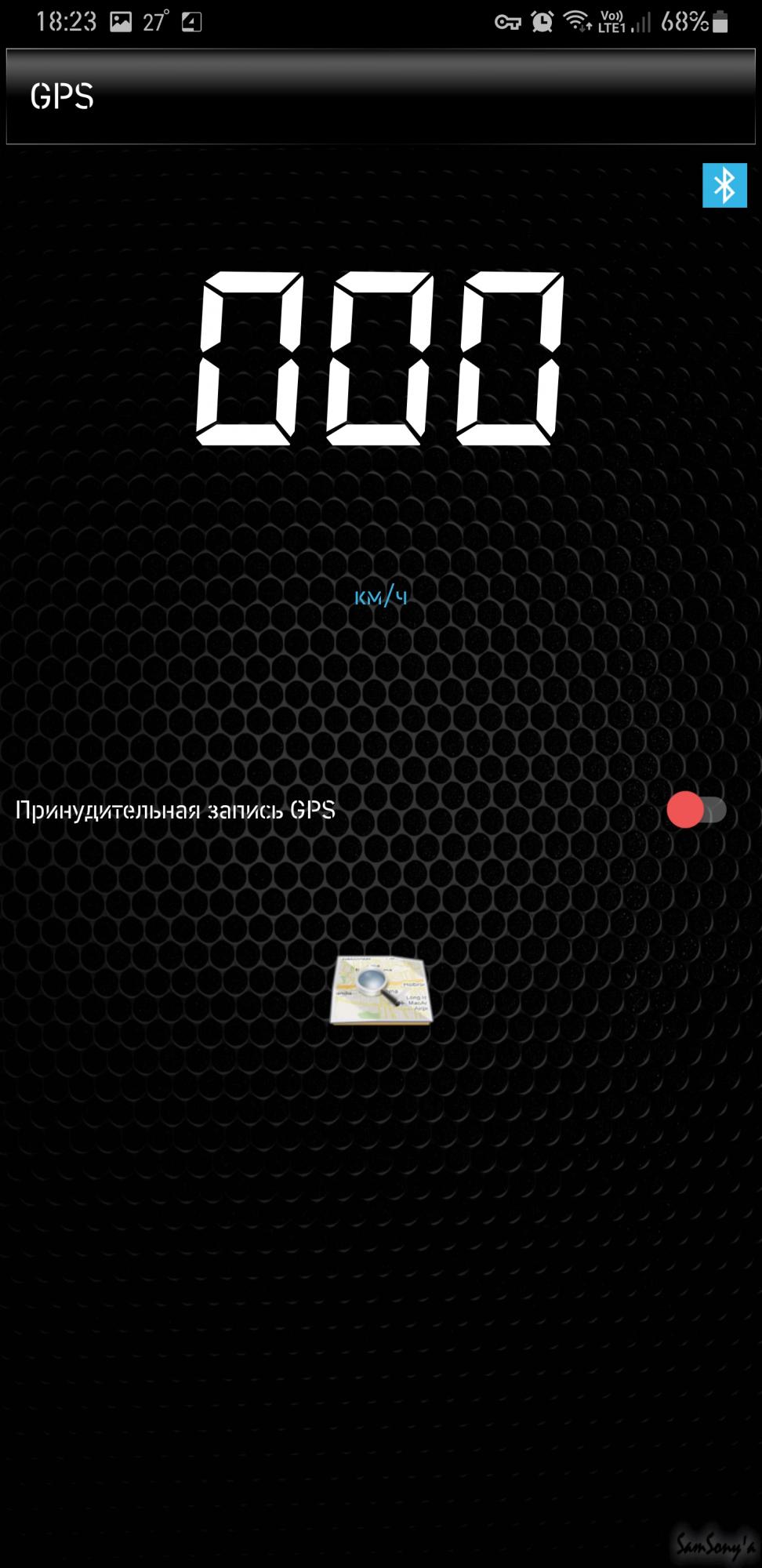Enable the Принудительная запись GPS switch

pos(696,810)
